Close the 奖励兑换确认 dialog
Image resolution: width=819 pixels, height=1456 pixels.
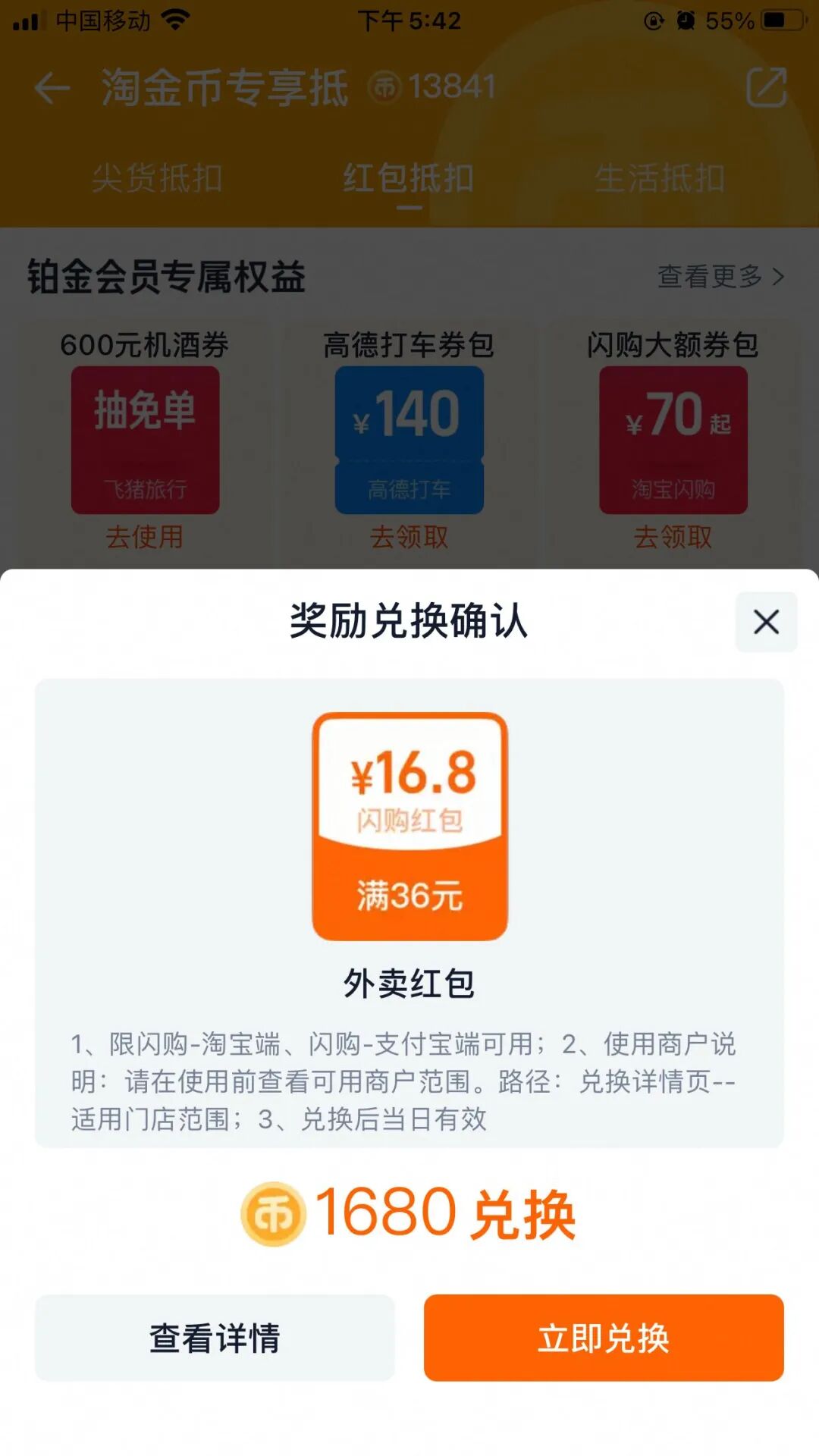pos(766,622)
